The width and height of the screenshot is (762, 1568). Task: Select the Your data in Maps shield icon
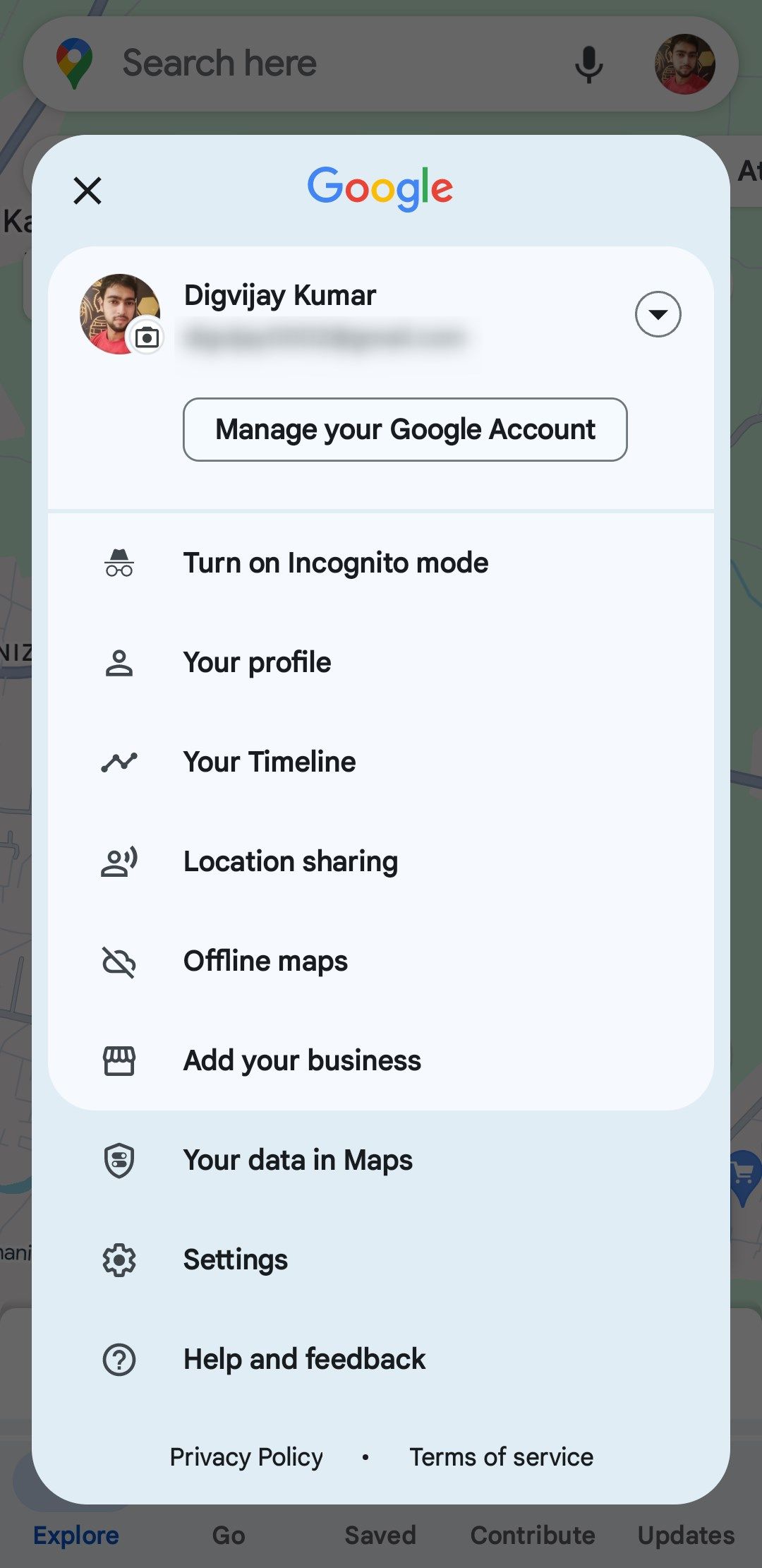(119, 1160)
